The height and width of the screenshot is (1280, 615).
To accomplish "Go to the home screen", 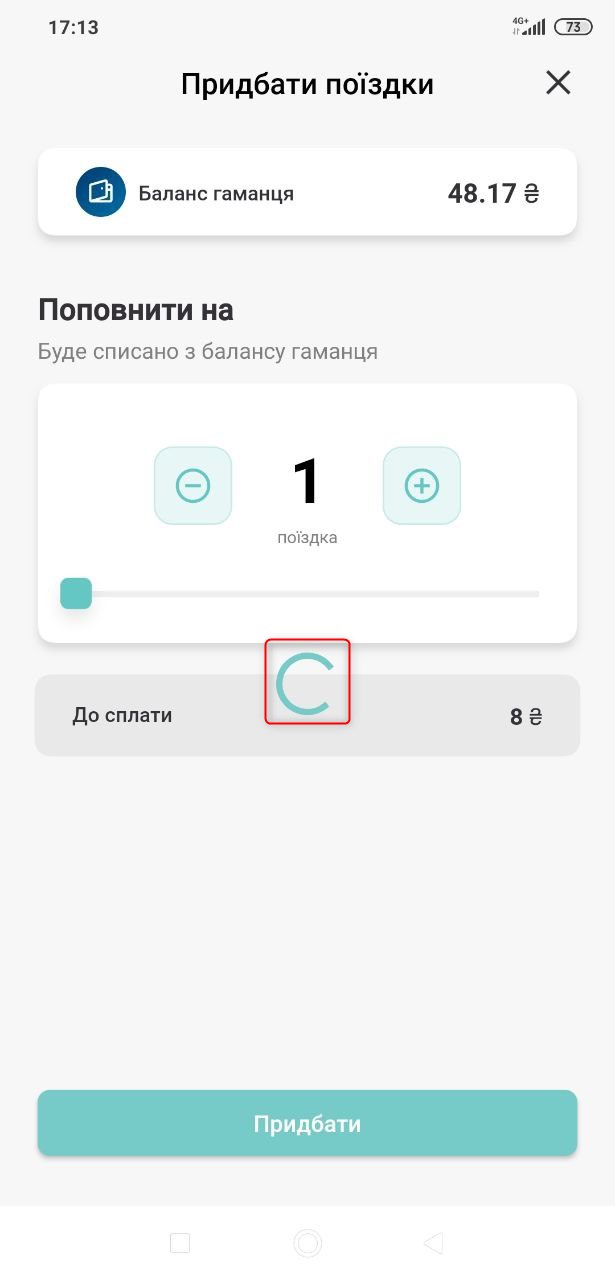I will click(307, 1243).
